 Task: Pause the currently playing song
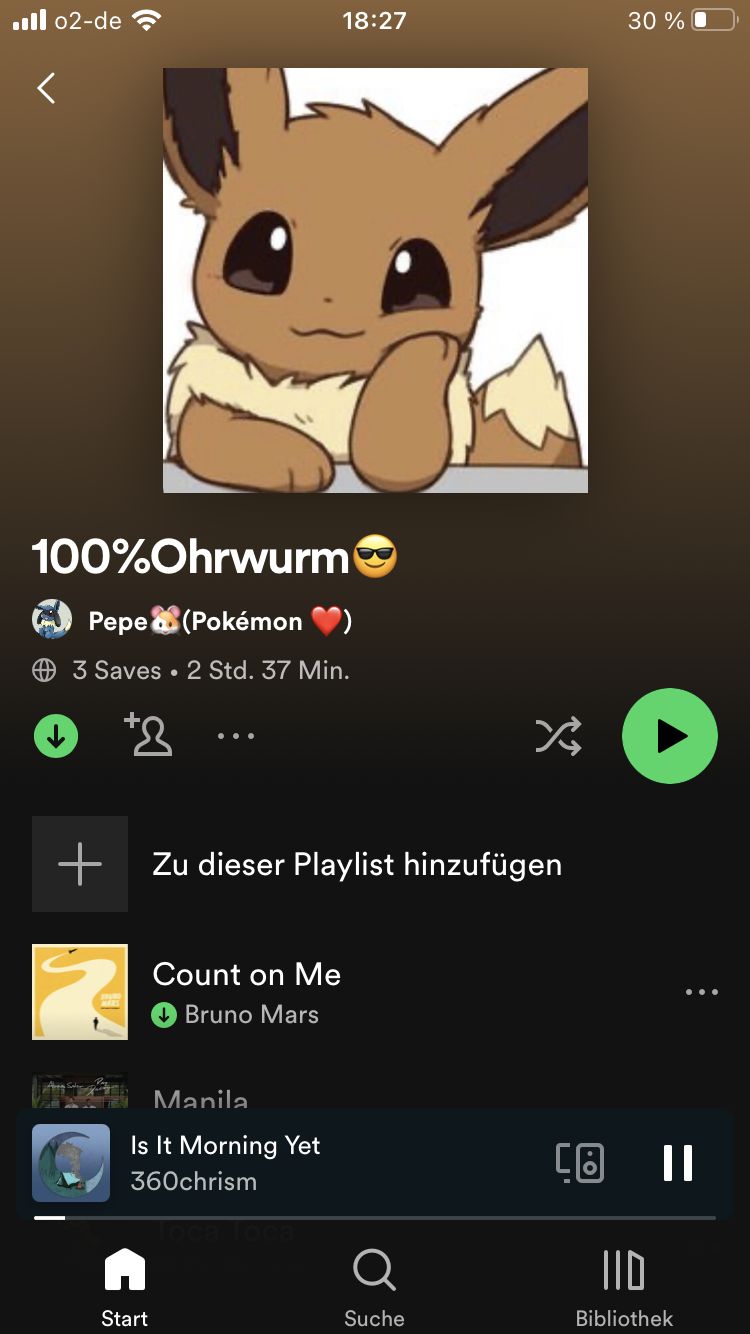677,1162
